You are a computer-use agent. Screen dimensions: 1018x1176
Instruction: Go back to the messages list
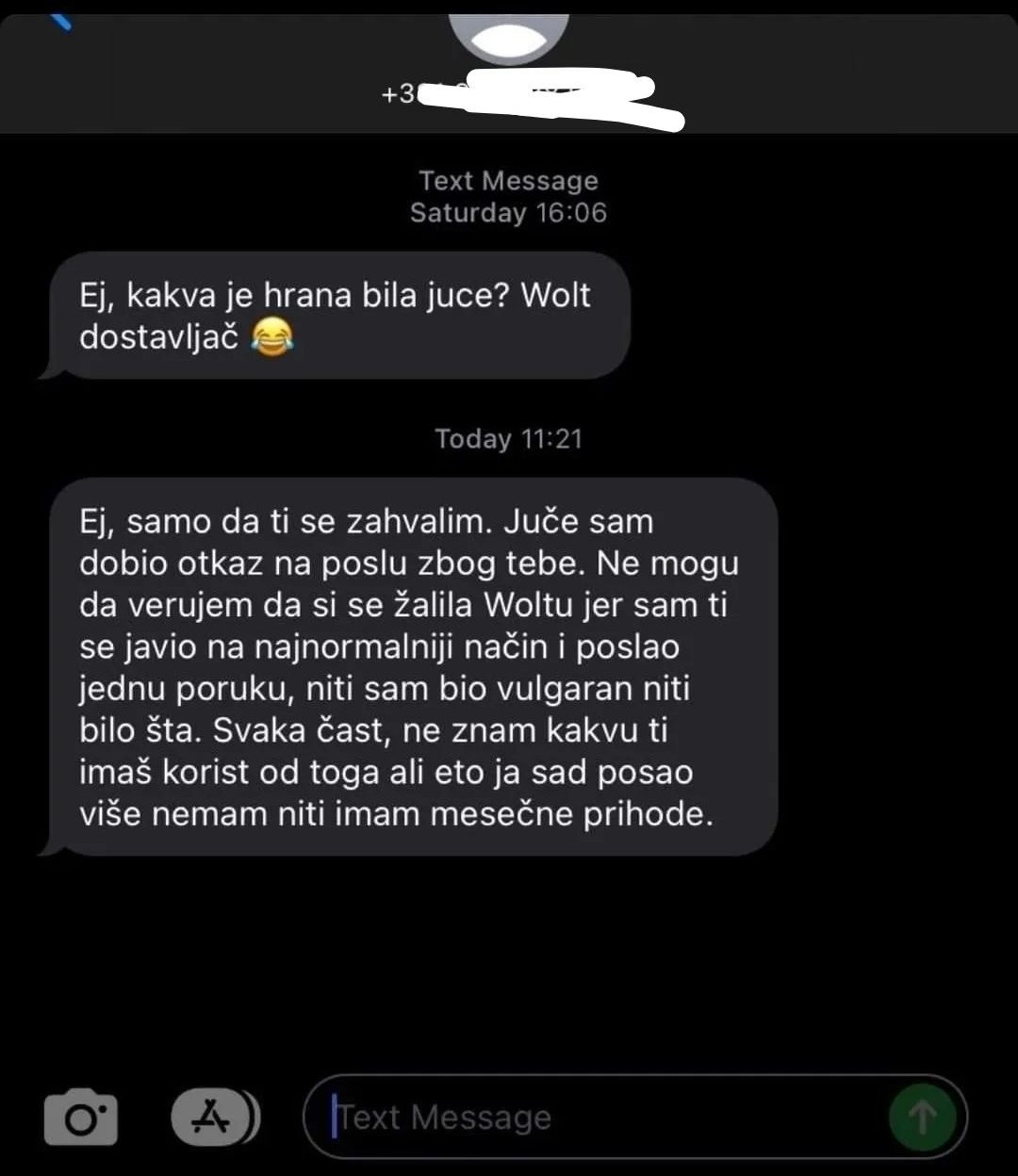point(60,21)
